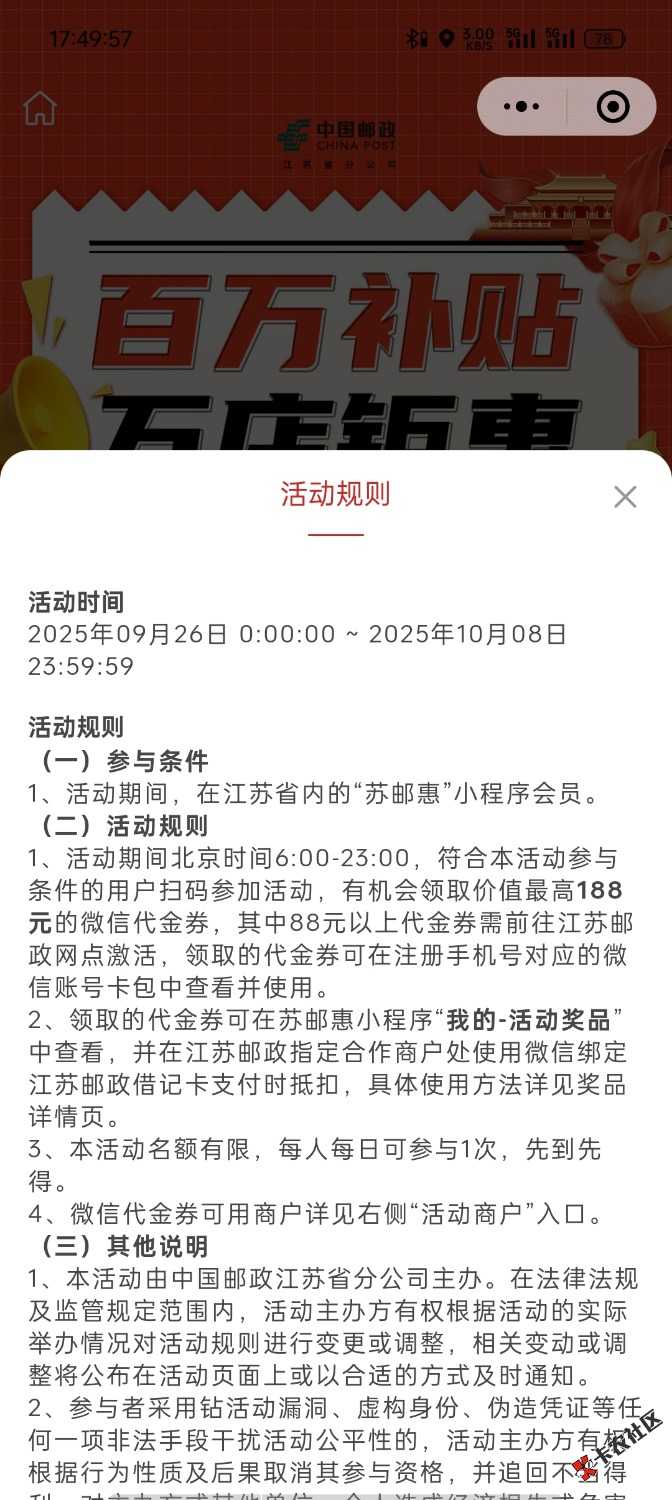Screen dimensions: 672x1500
Task: Exit the mini program via the circle button
Action: pos(612,106)
